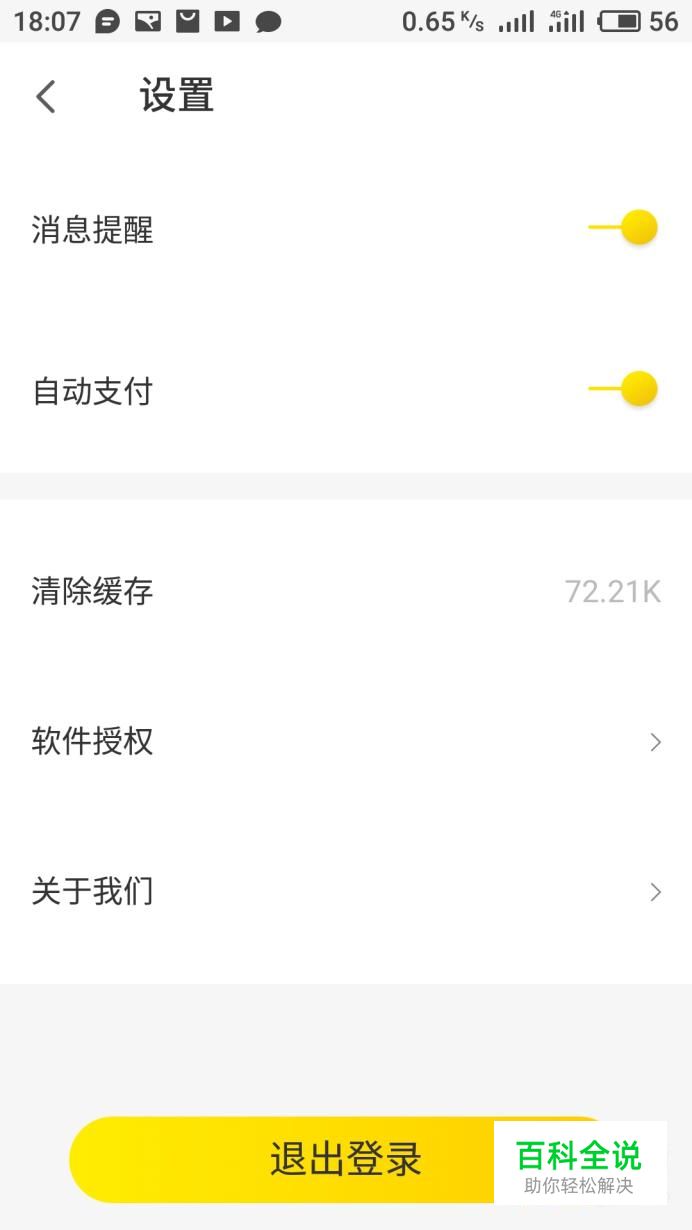Open the 软件授权 row

346,741
